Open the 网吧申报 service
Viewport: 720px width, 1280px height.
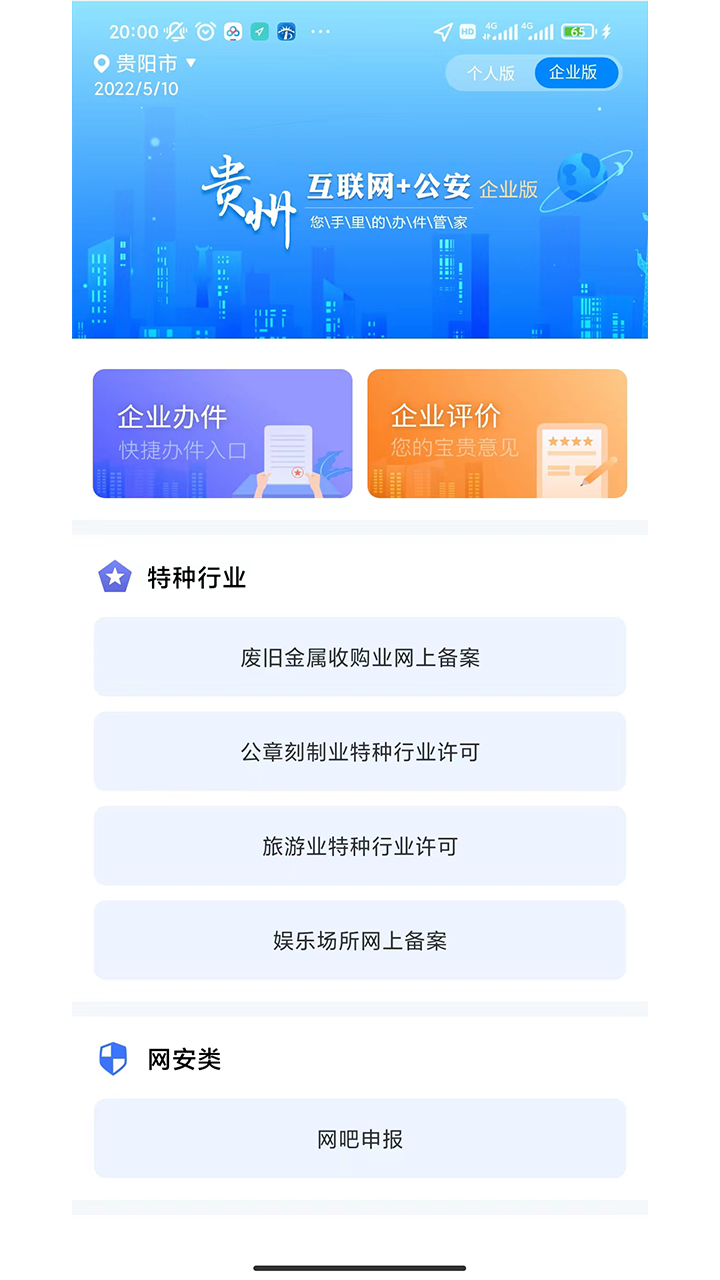(x=360, y=1138)
